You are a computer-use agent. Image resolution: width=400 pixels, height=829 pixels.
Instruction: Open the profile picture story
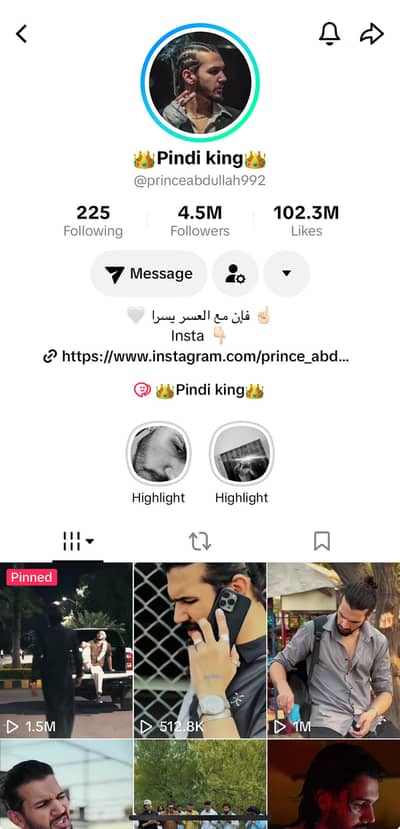(x=200, y=82)
